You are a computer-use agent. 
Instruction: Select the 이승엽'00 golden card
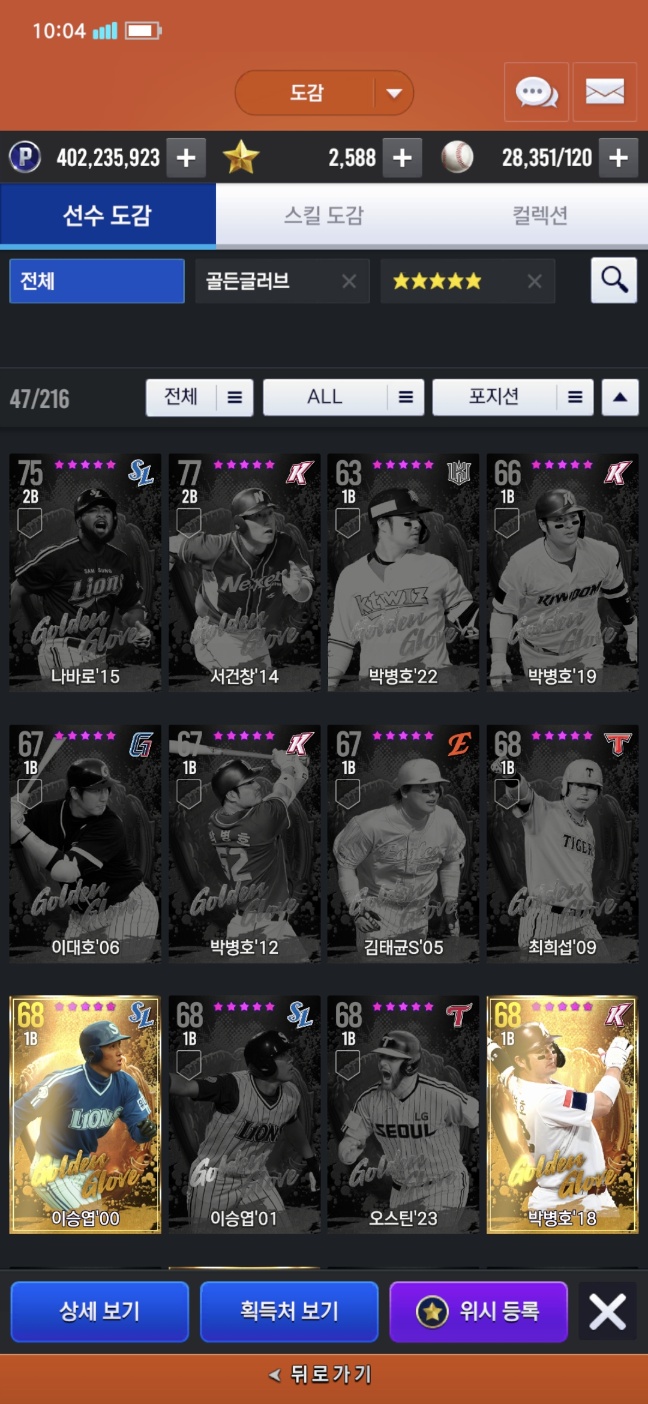coord(85,1114)
